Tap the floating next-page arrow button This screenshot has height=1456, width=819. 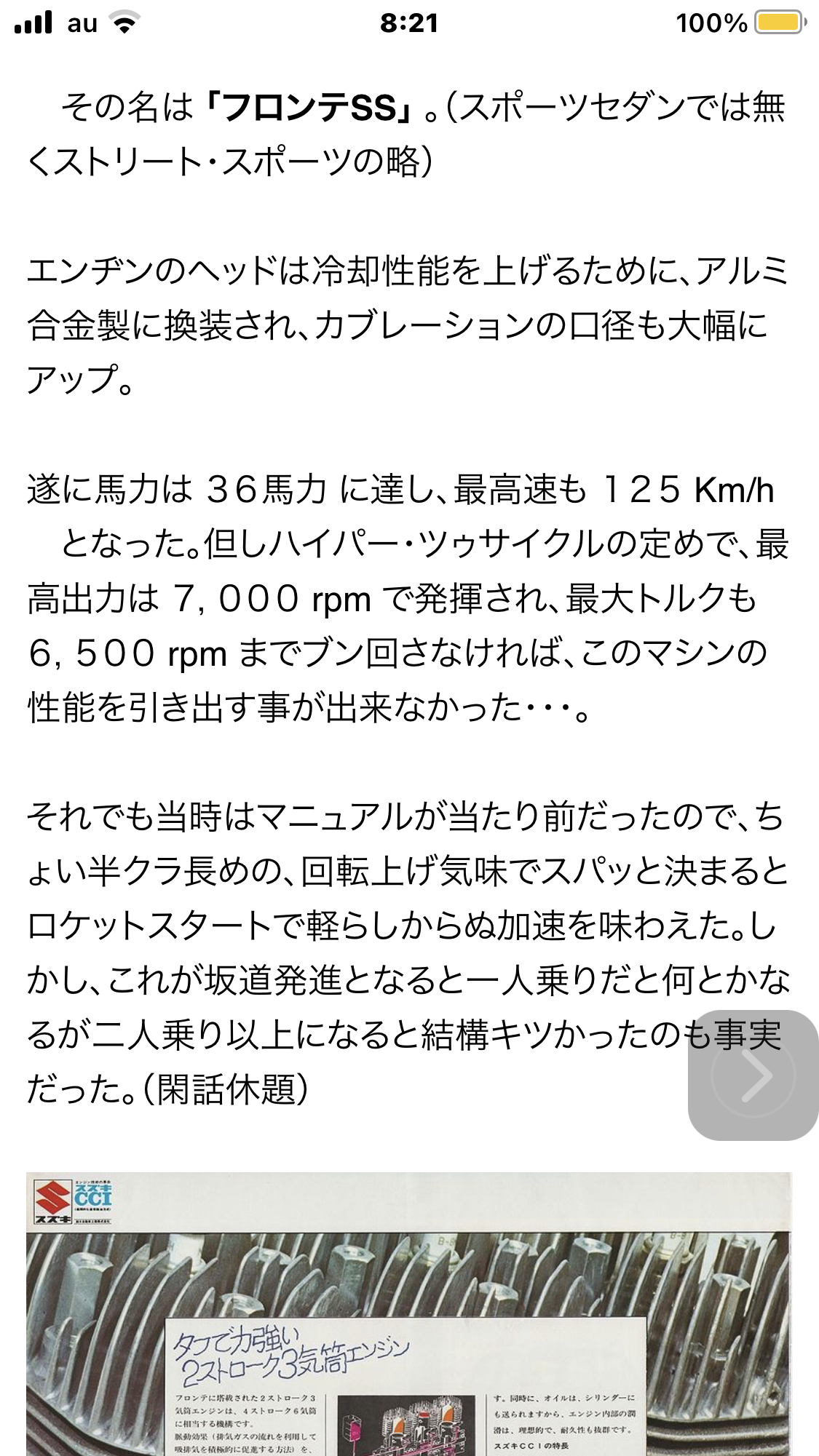[x=753, y=1075]
